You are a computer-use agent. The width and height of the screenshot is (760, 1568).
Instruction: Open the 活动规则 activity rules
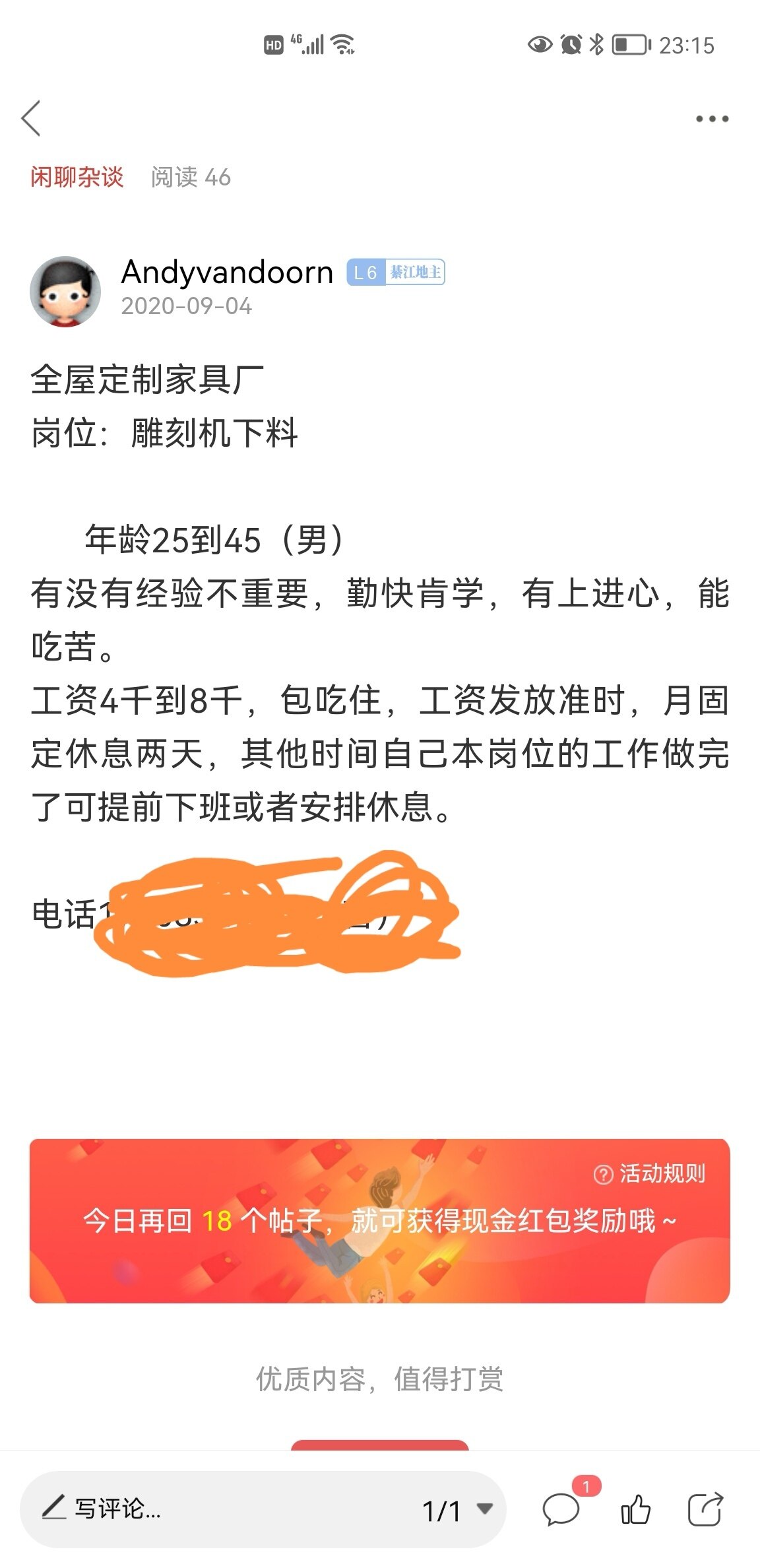tap(650, 1174)
